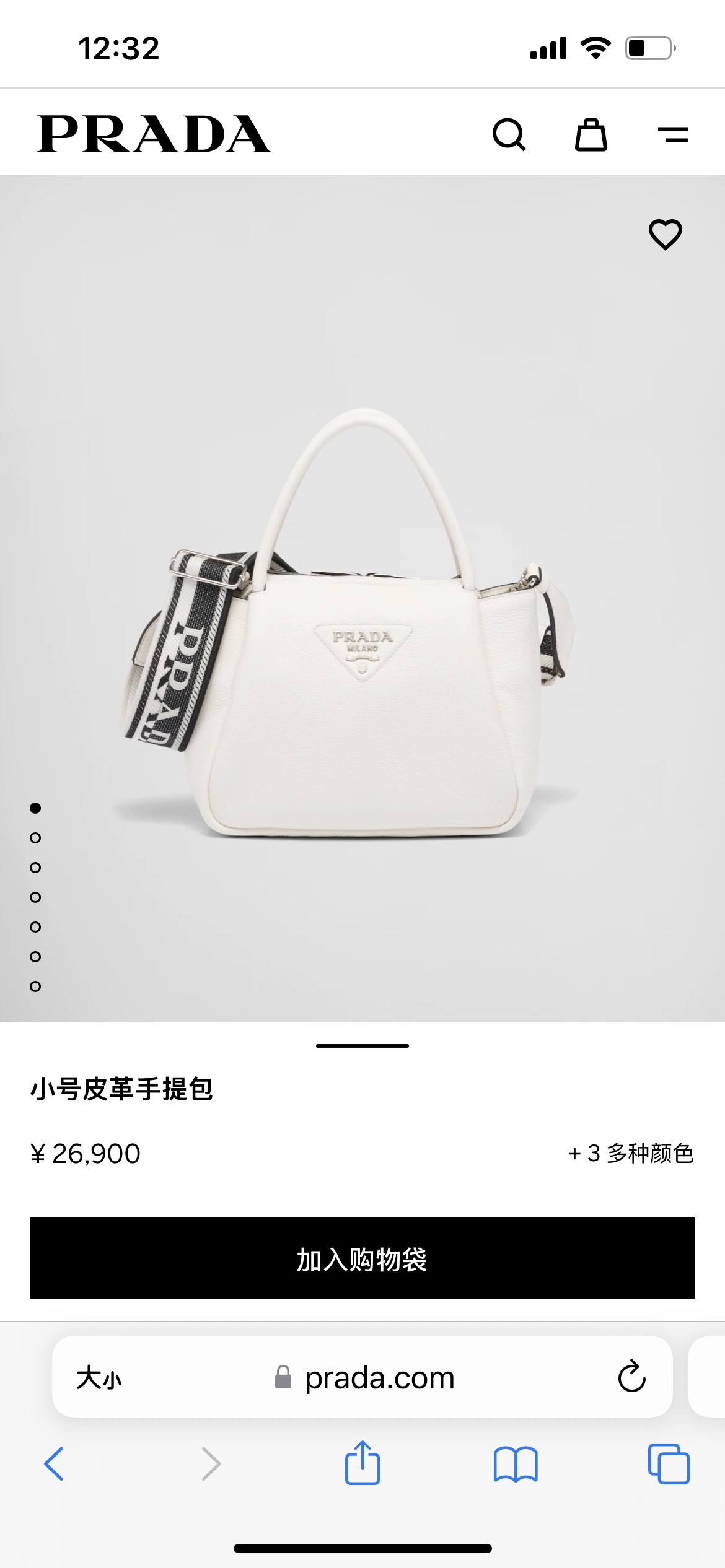Image resolution: width=725 pixels, height=1568 pixels.
Task: Jump to the last product image dot
Action: point(35,987)
